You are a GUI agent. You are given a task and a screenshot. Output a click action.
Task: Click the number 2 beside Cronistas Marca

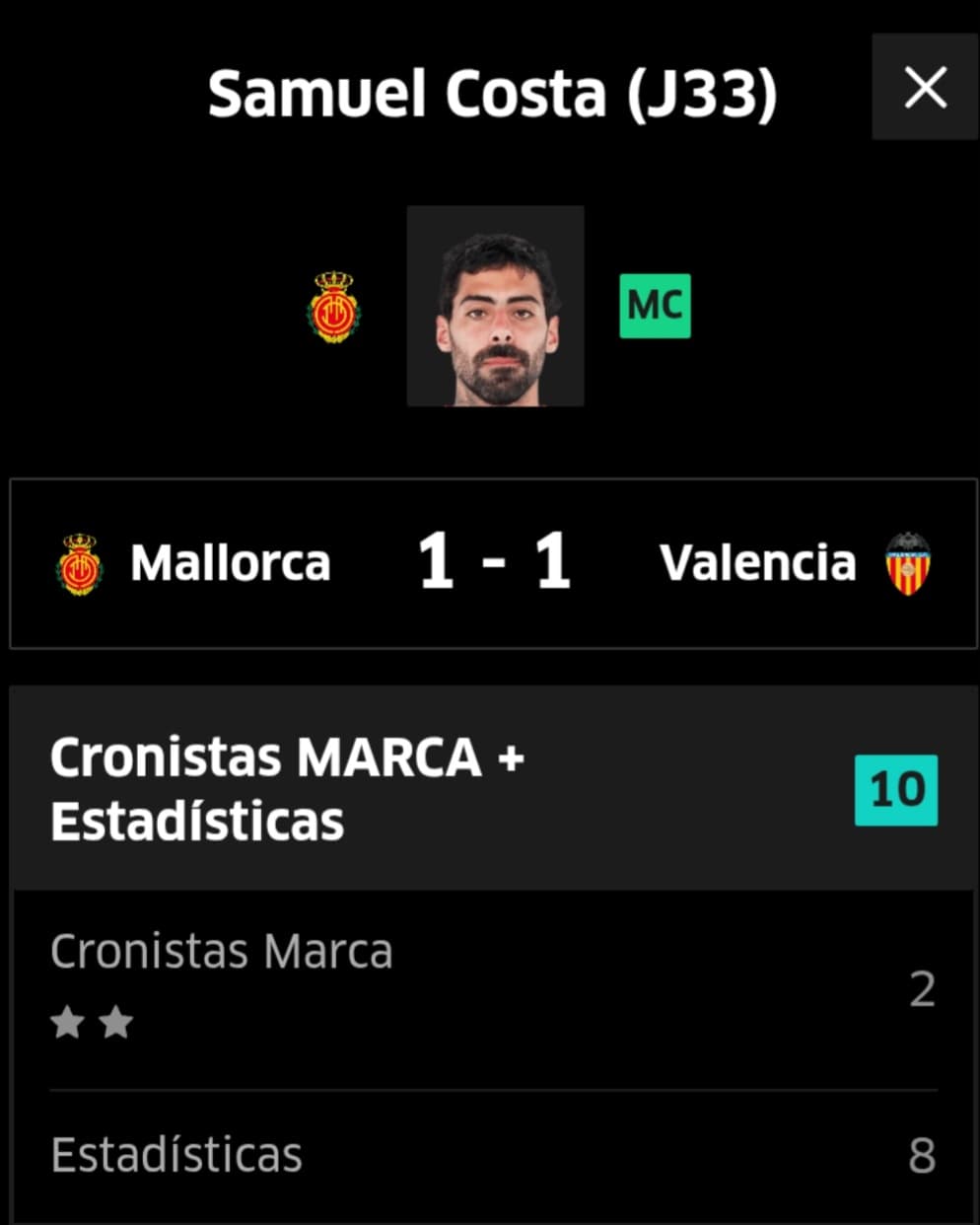pos(922,989)
